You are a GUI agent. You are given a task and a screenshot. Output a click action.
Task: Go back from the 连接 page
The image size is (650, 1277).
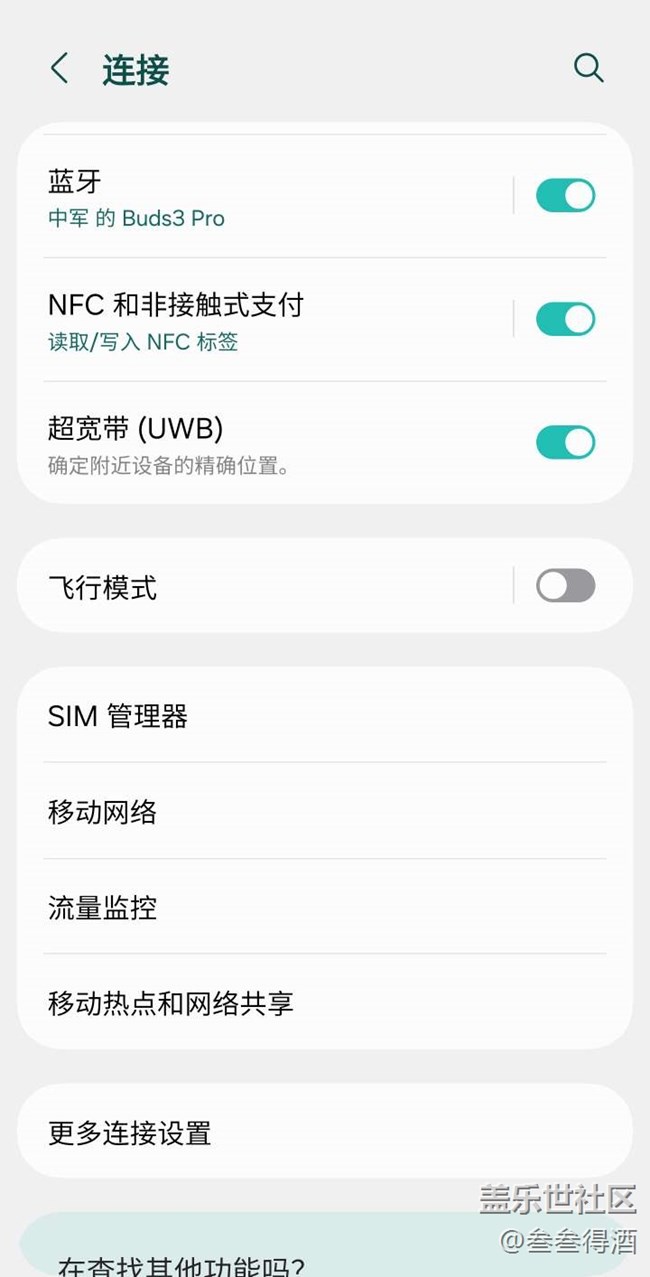point(59,69)
